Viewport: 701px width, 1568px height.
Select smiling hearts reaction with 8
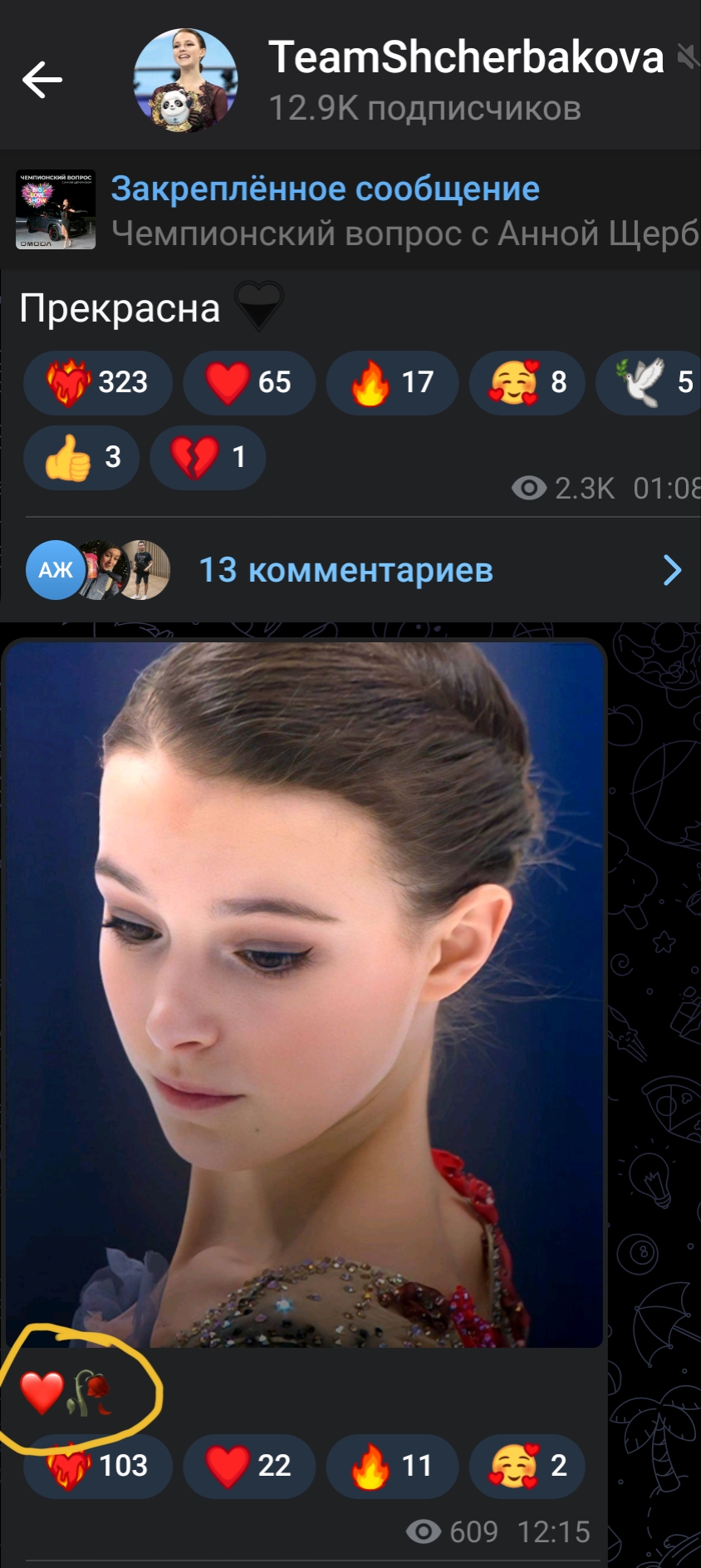point(528,382)
